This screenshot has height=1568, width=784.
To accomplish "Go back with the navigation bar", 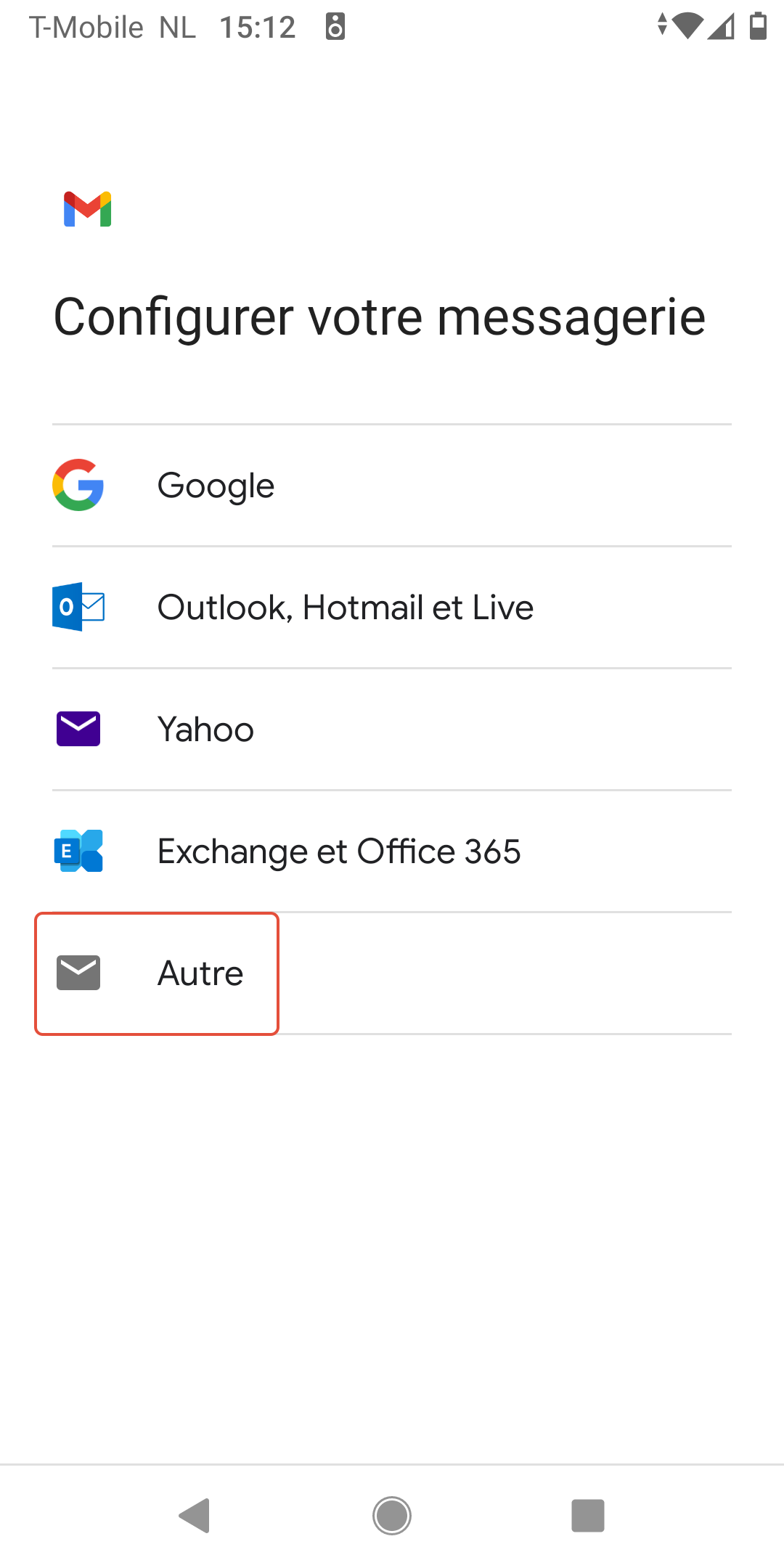I will [x=195, y=1516].
